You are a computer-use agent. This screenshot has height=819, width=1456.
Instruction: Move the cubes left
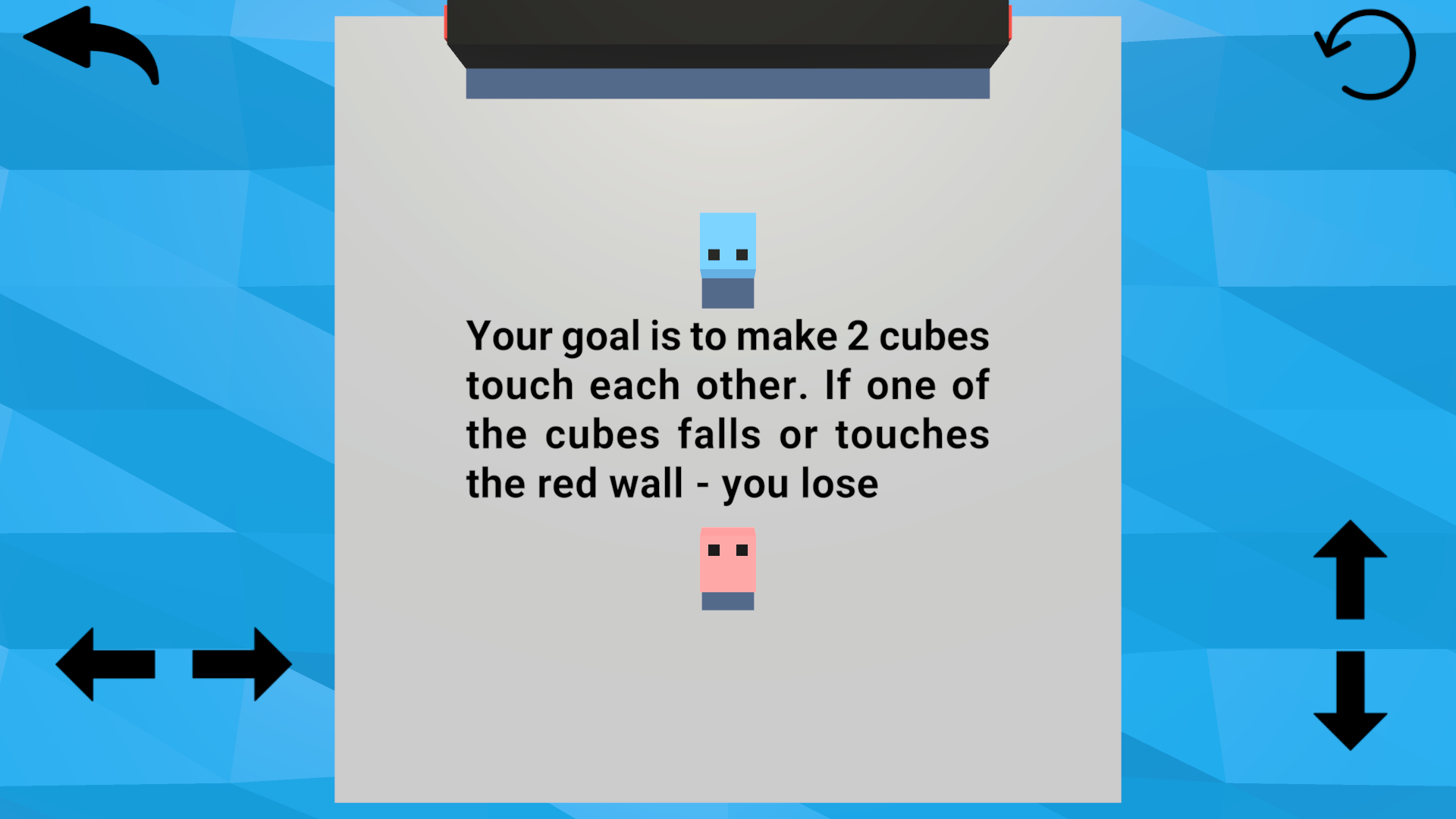(106, 664)
